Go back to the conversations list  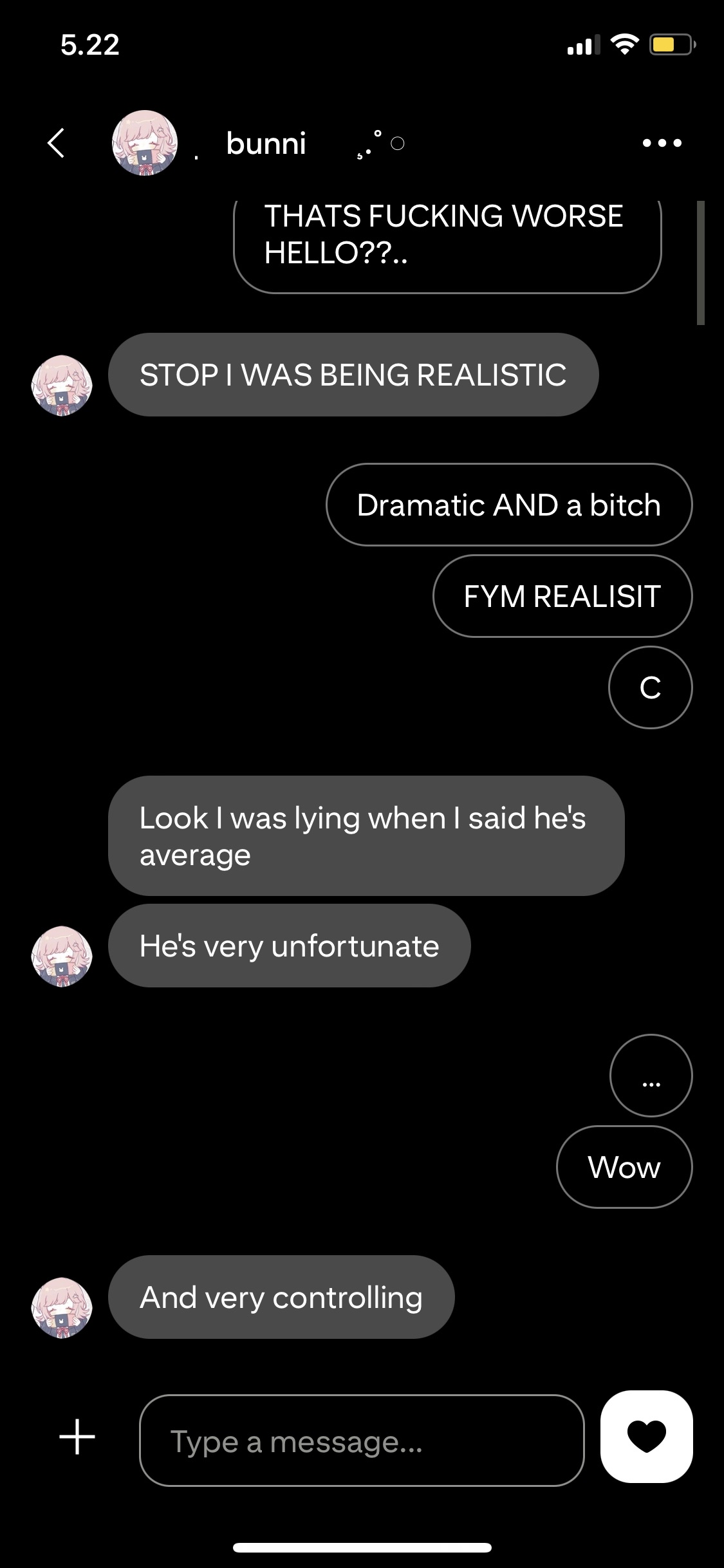[57, 143]
